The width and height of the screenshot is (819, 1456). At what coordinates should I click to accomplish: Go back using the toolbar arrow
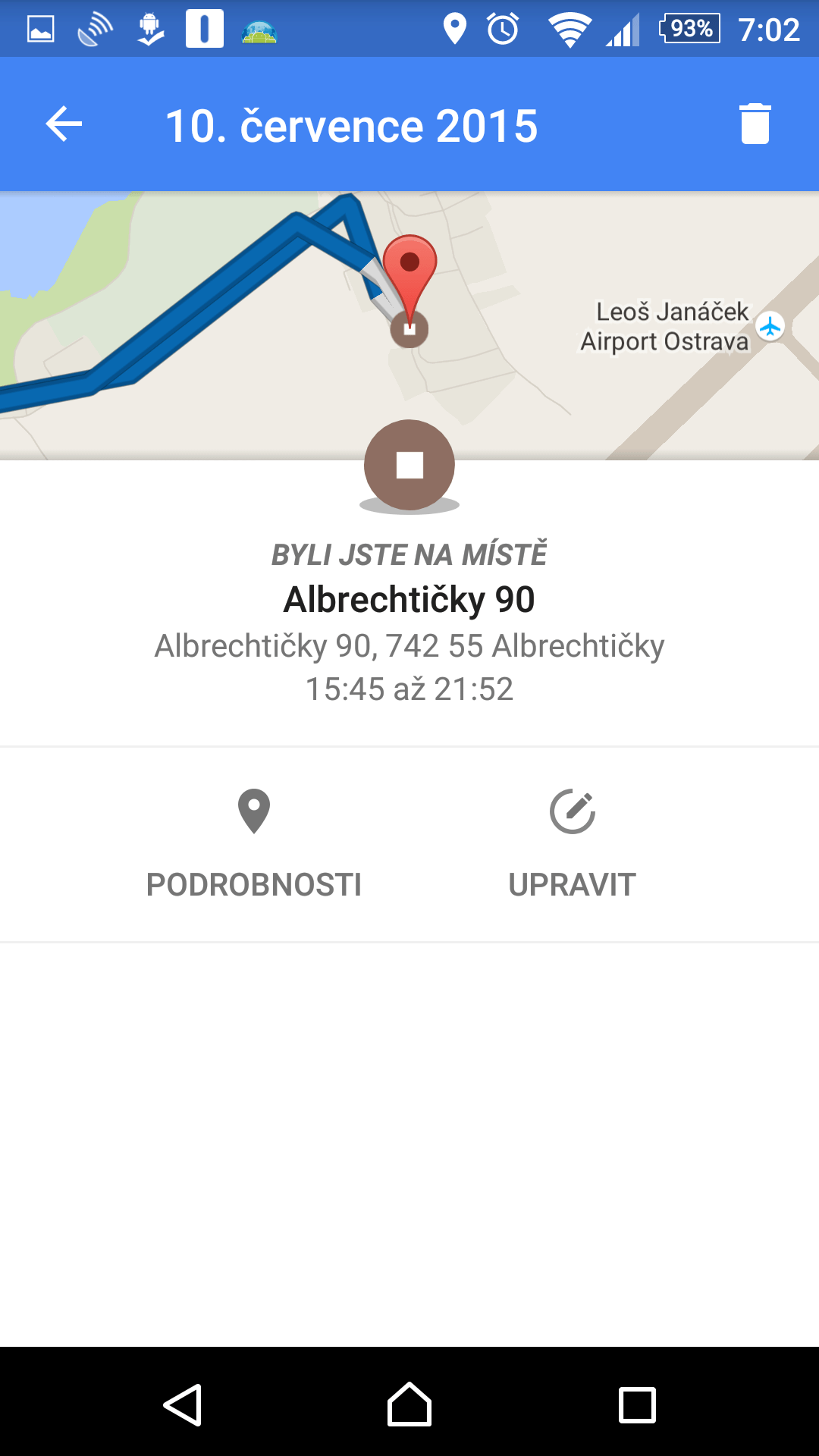coord(64,124)
